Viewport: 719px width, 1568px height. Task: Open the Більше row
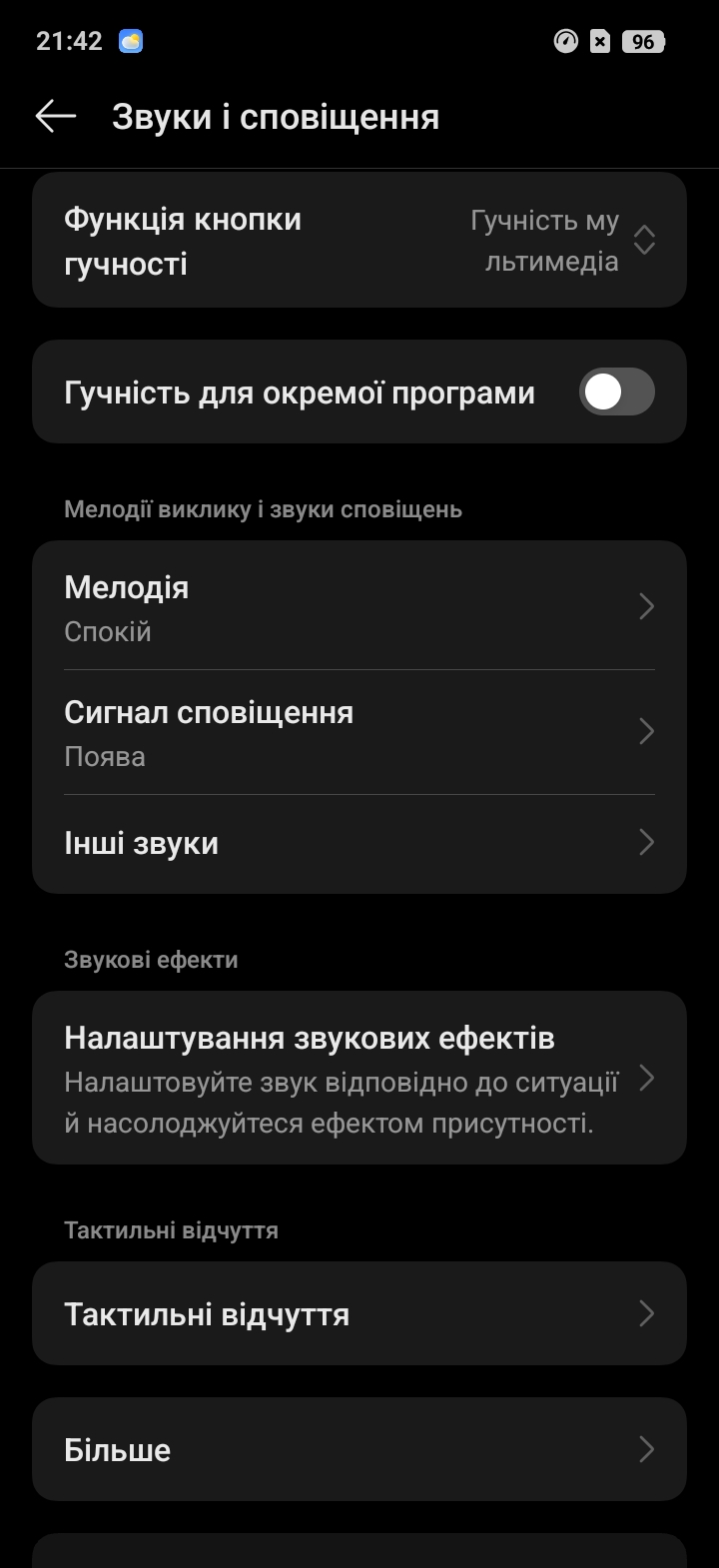[359, 1449]
